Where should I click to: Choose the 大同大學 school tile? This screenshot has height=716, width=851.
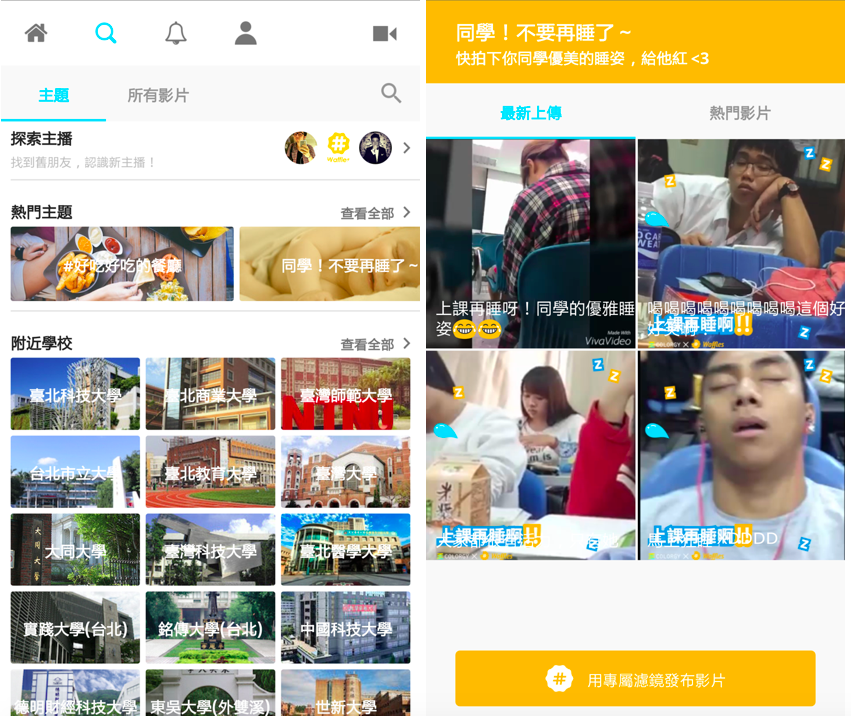[75, 550]
